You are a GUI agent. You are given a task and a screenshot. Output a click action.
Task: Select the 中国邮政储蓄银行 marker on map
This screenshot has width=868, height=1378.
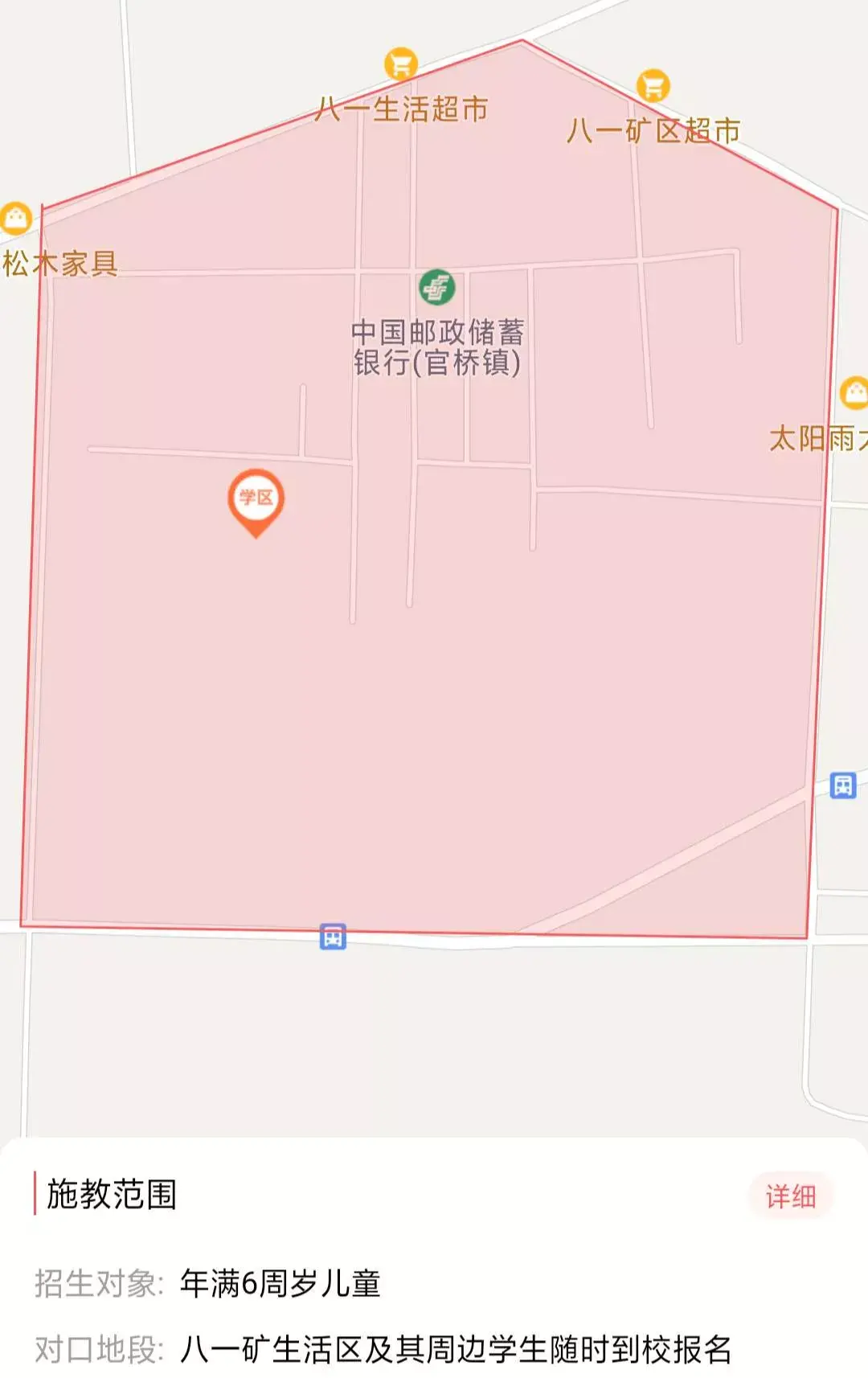click(437, 287)
